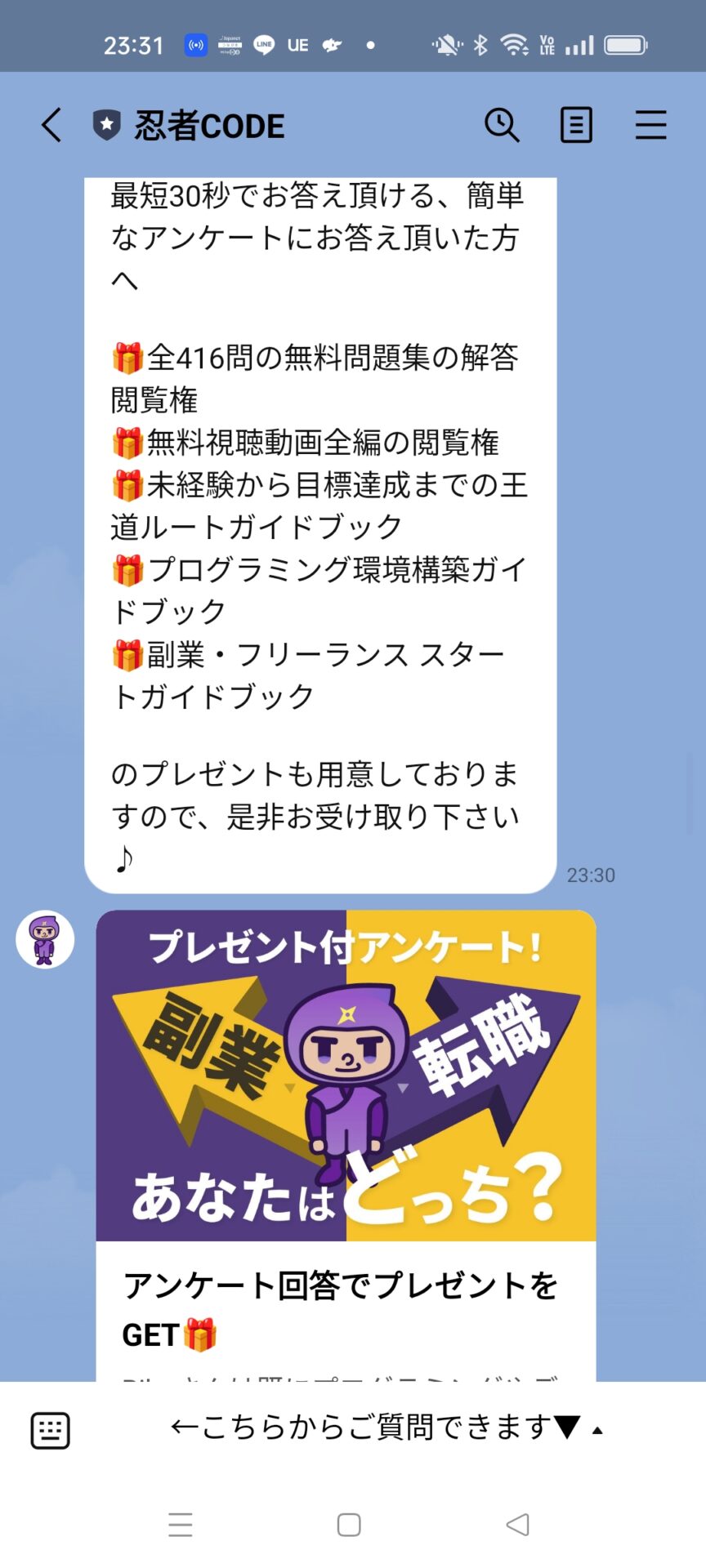Tap the system back button
The image size is (706, 1568).
coord(517,1524)
